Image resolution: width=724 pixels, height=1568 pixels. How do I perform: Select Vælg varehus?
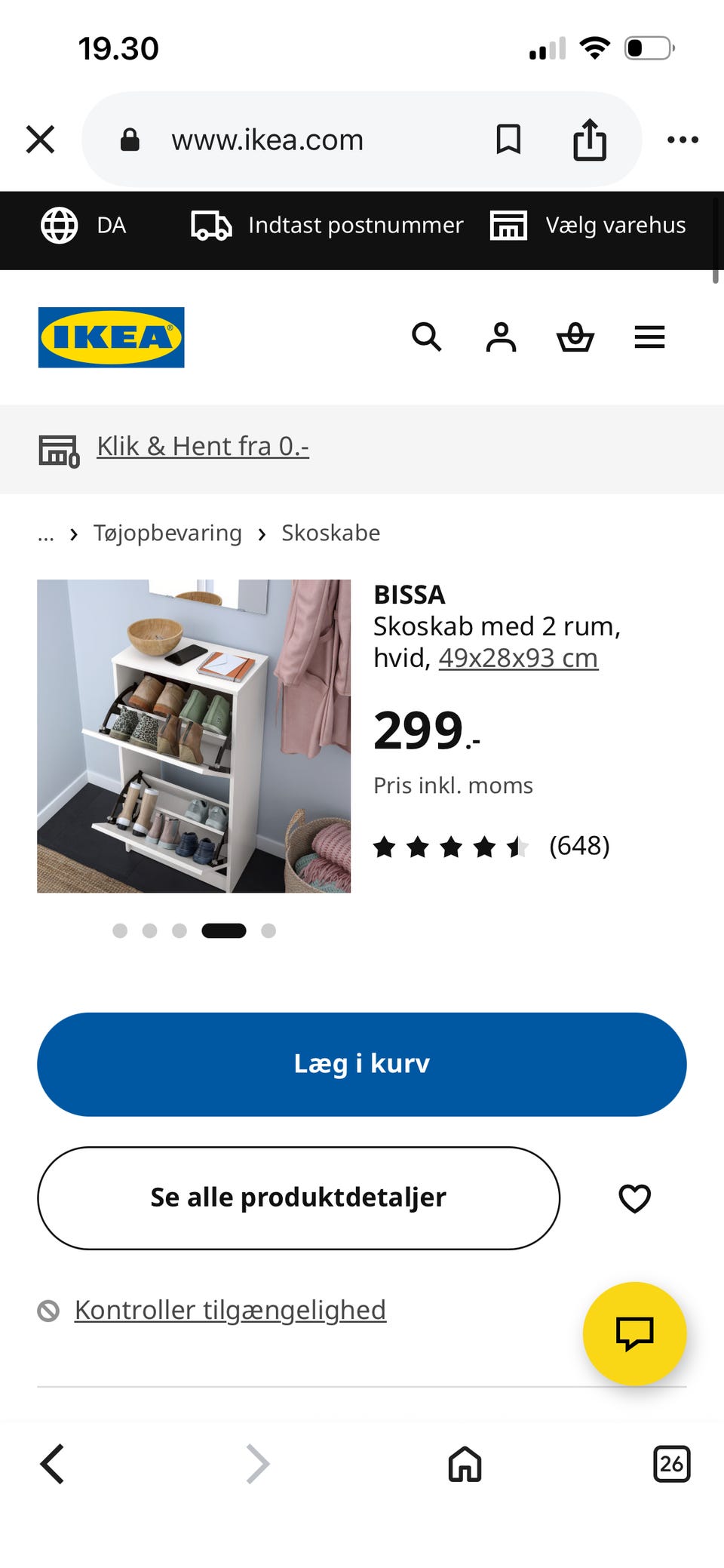click(x=588, y=226)
